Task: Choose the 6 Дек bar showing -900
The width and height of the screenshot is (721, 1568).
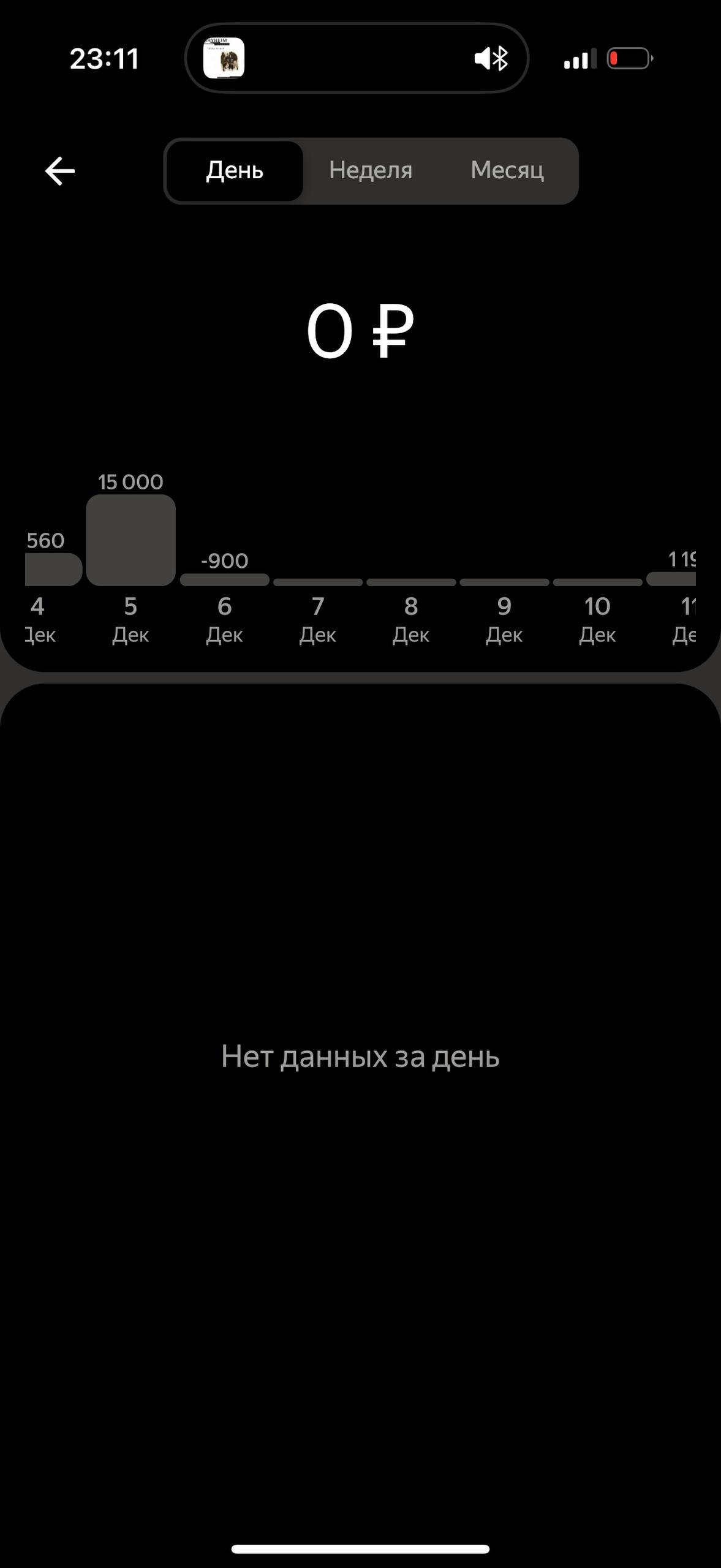Action: [x=224, y=580]
